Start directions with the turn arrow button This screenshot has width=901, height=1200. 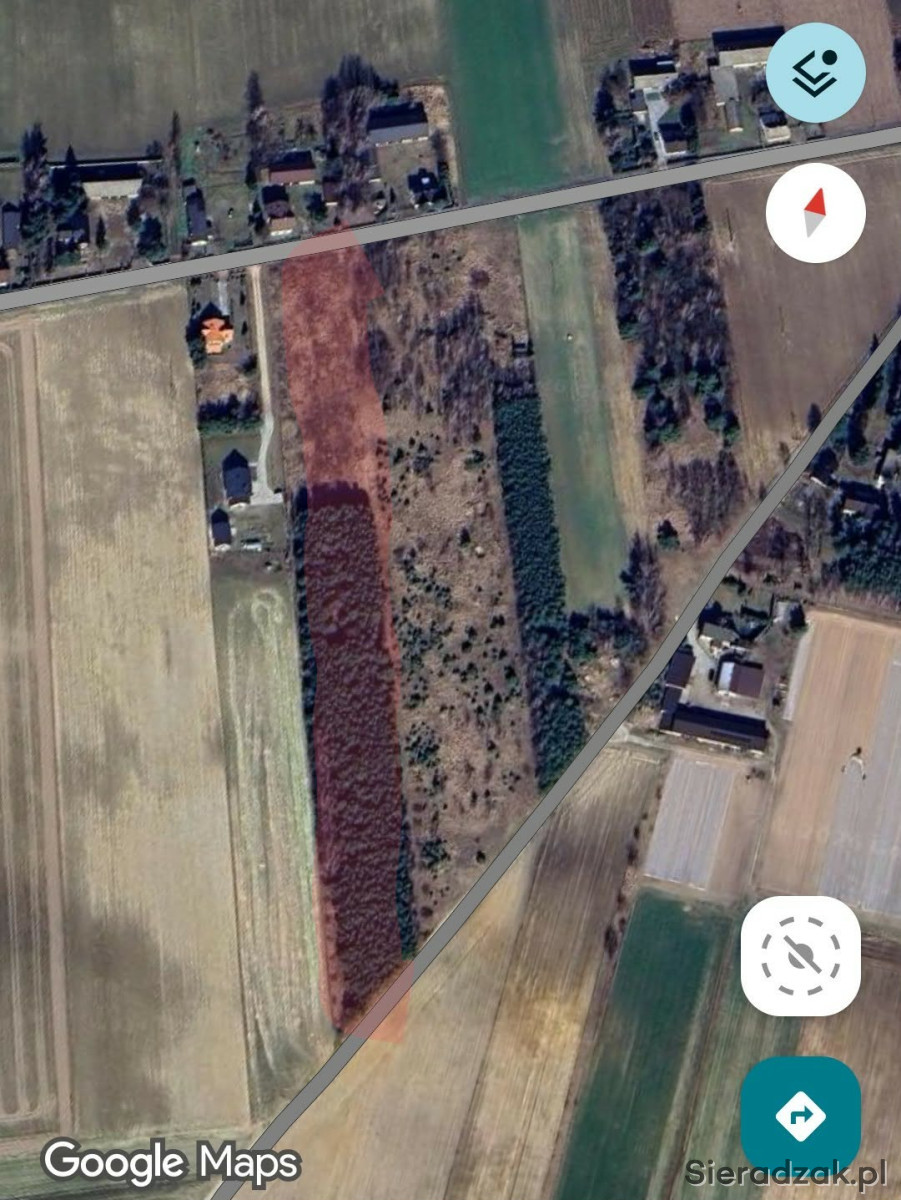coord(800,1115)
